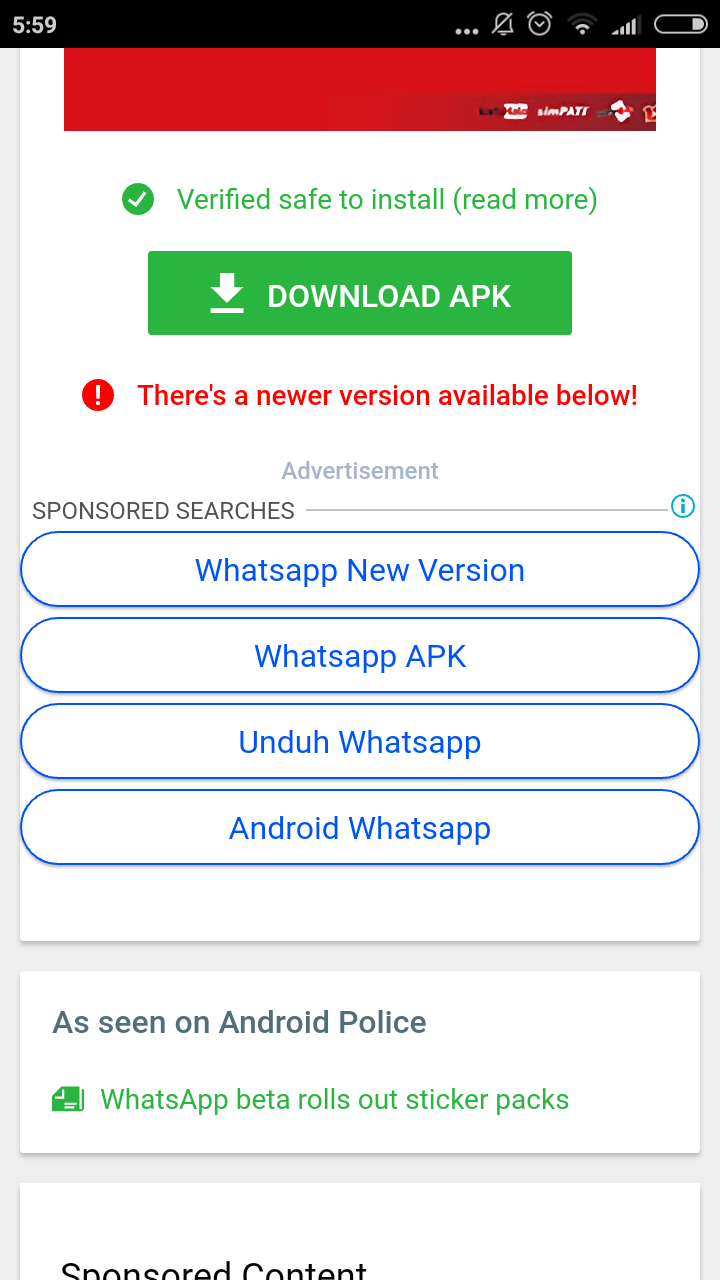Choose the Whatsapp APK sponsored search
This screenshot has width=720, height=1280.
[x=360, y=656]
